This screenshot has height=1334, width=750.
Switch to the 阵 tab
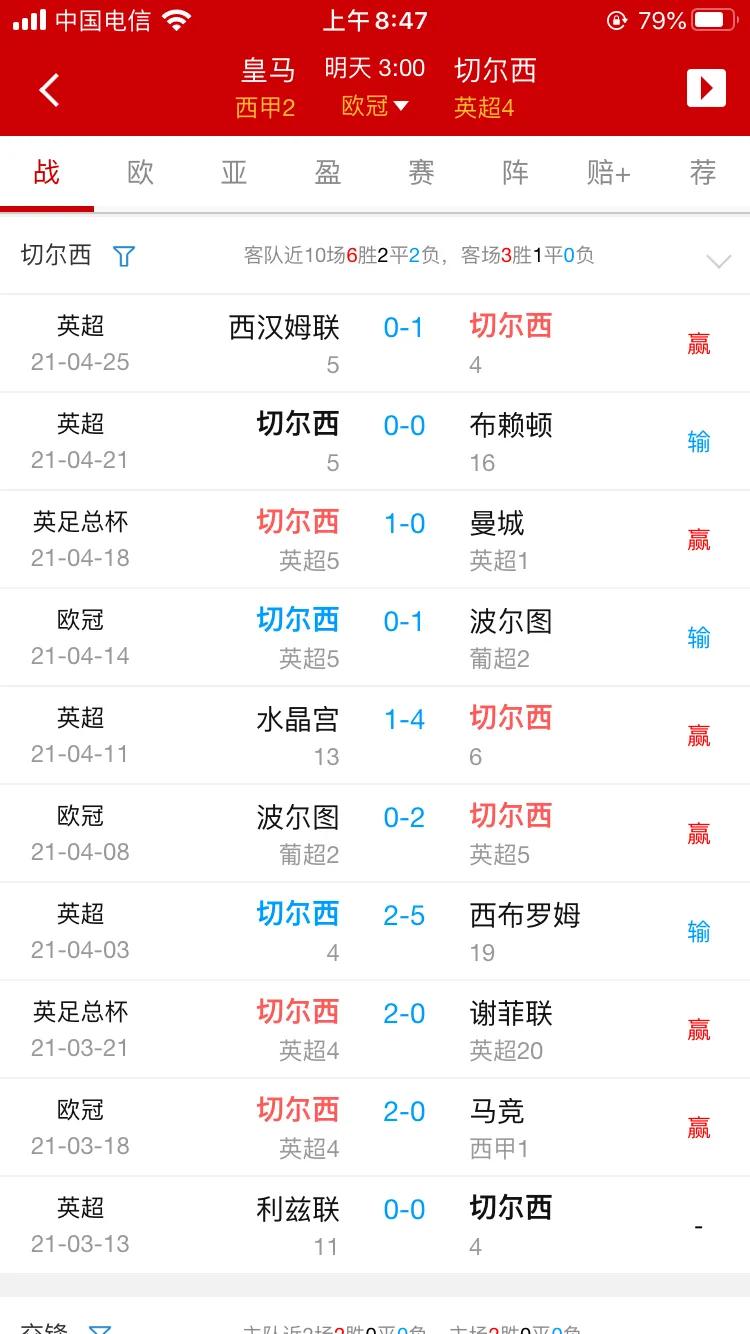tap(514, 172)
